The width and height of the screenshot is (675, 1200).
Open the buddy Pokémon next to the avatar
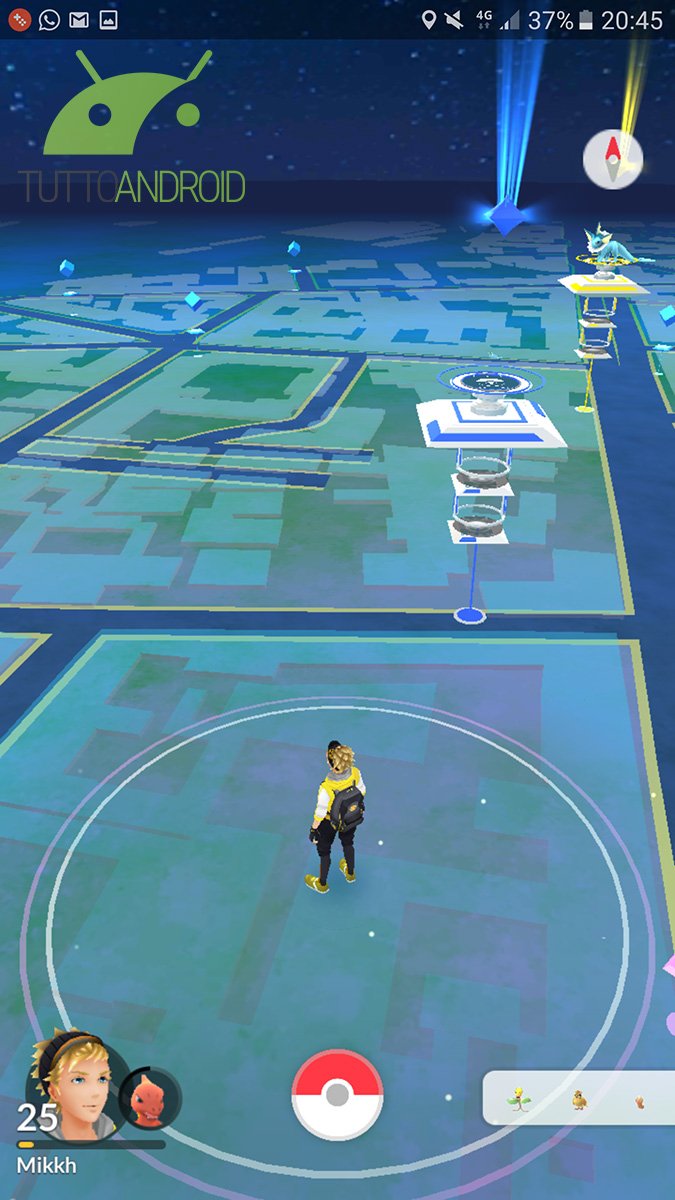coord(151,1098)
